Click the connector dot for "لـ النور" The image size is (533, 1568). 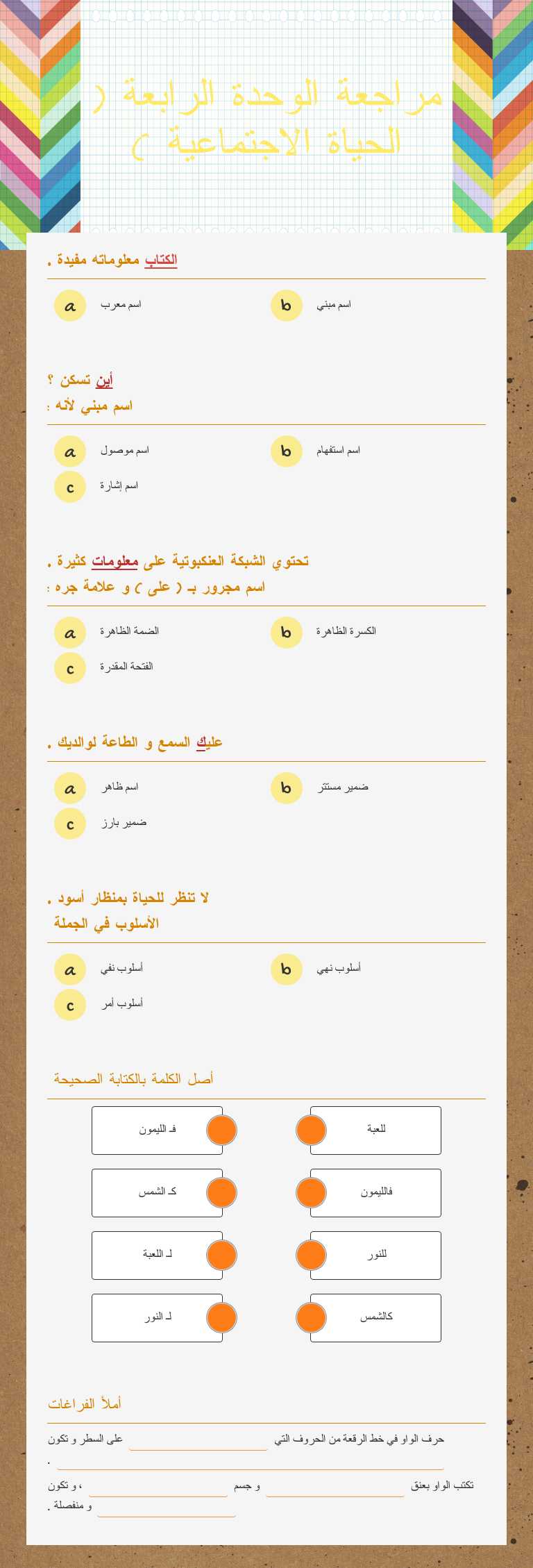[x=221, y=1317]
